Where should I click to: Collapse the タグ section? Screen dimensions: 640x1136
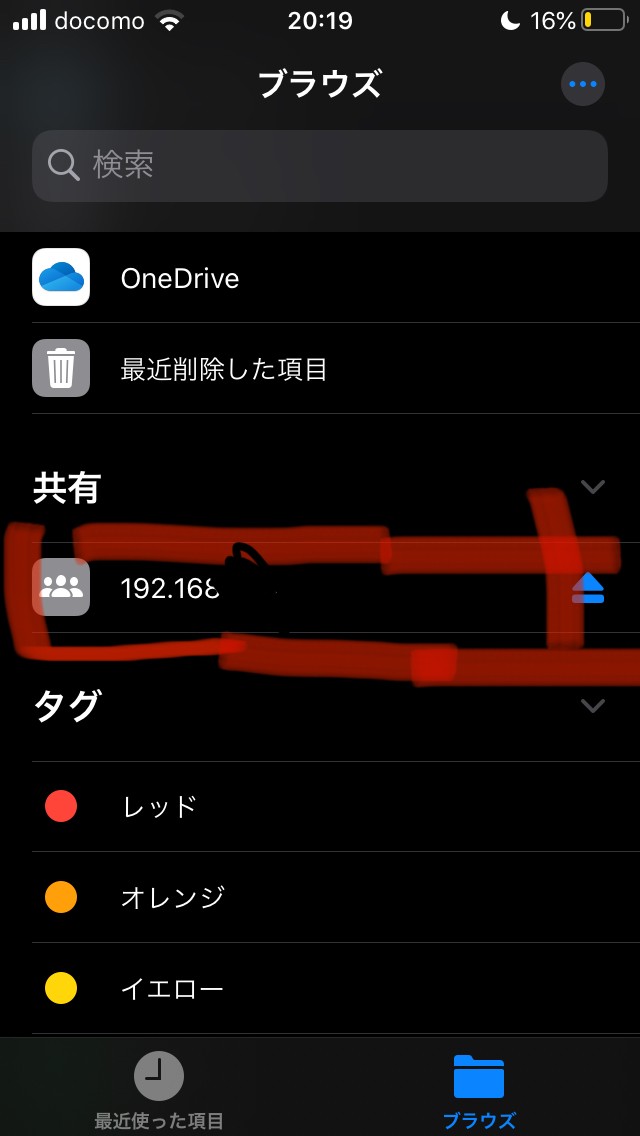593,706
